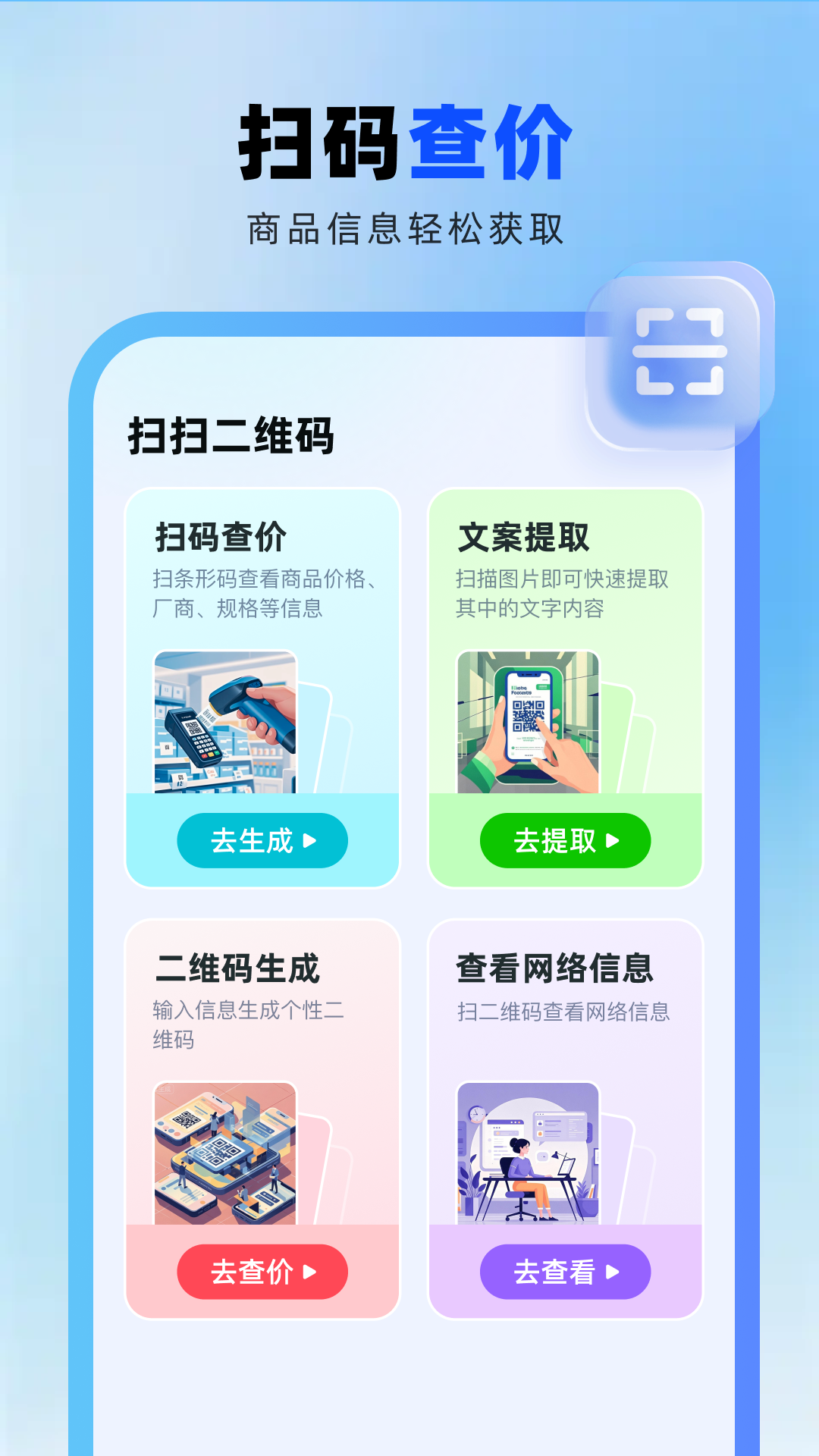Screen dimensions: 819x1456
Task: Tap the arrow inside the 去提取 button
Action: click(x=613, y=839)
